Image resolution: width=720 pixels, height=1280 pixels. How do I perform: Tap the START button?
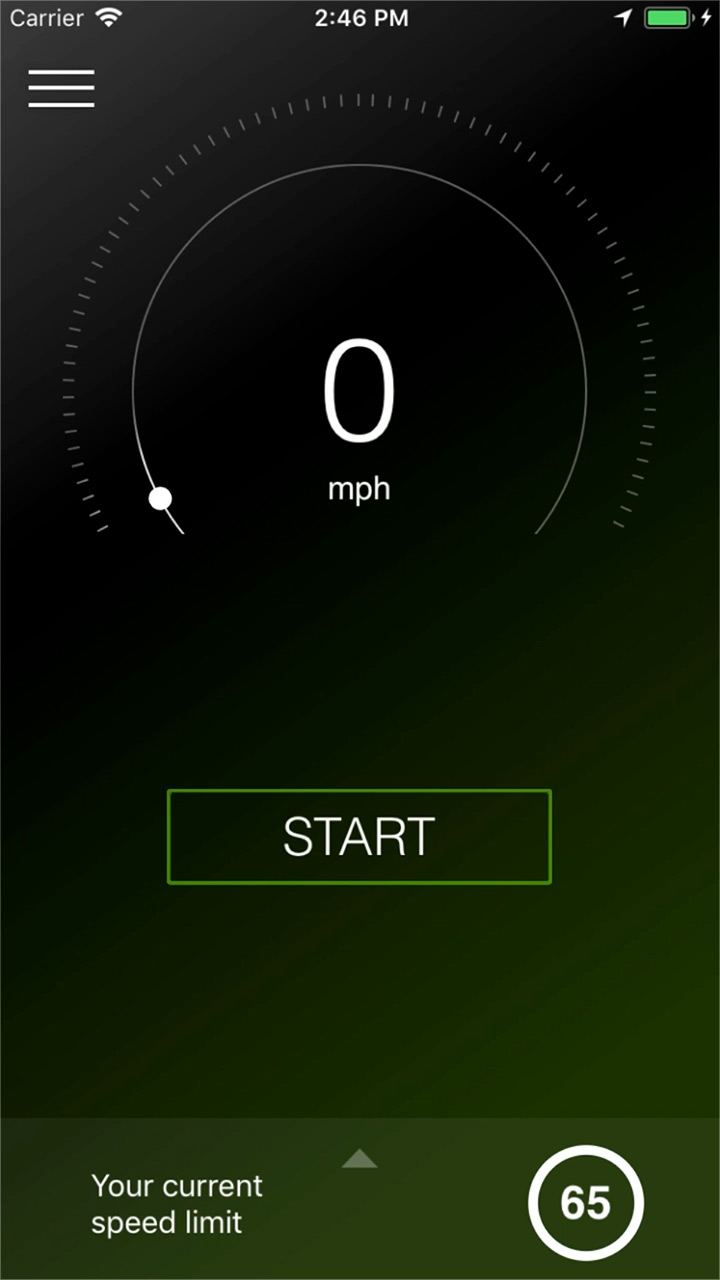tap(359, 837)
